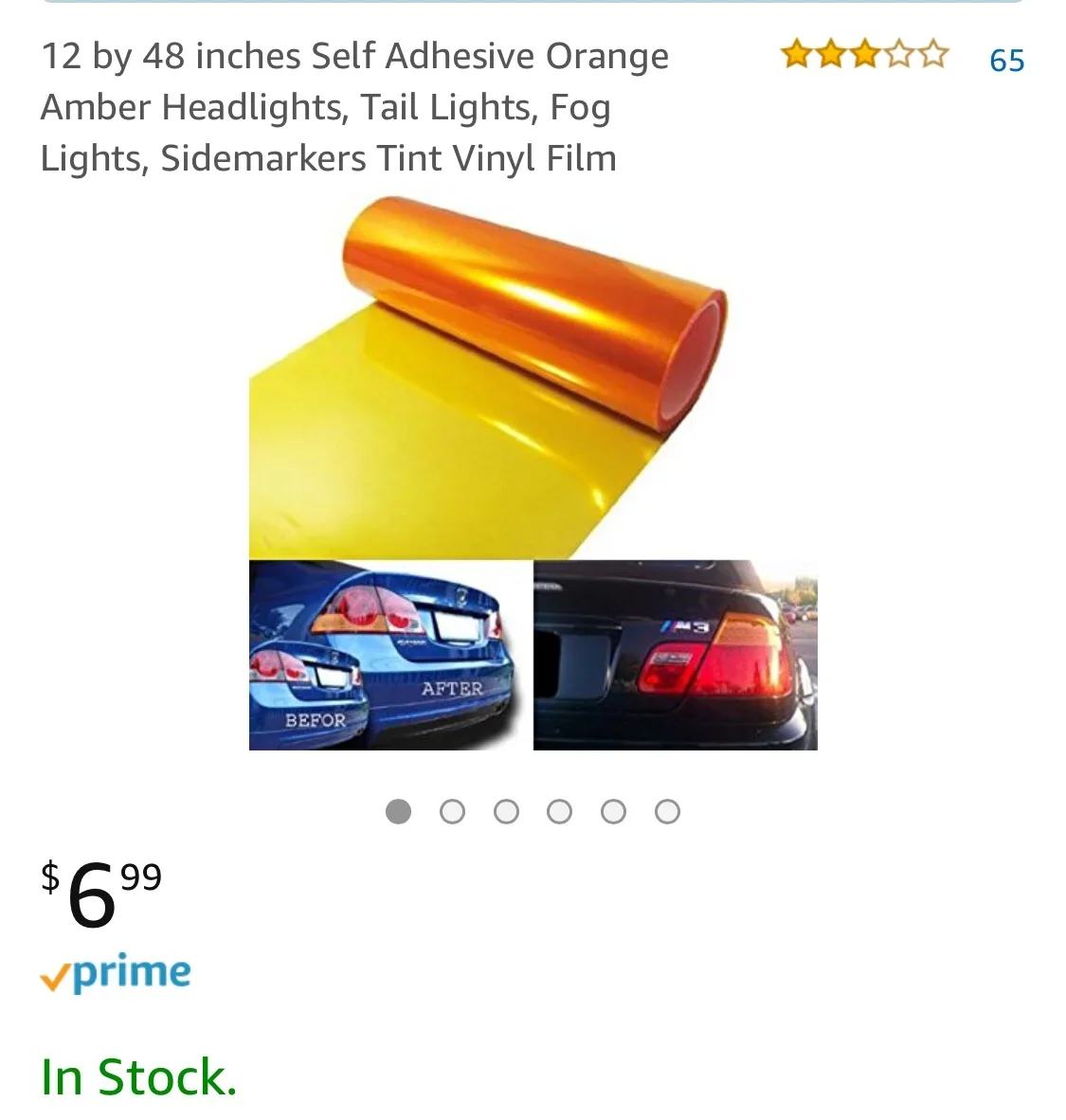The width and height of the screenshot is (1066, 1120).
Task: Open the 65 customer reviews link
Action: click(1006, 61)
